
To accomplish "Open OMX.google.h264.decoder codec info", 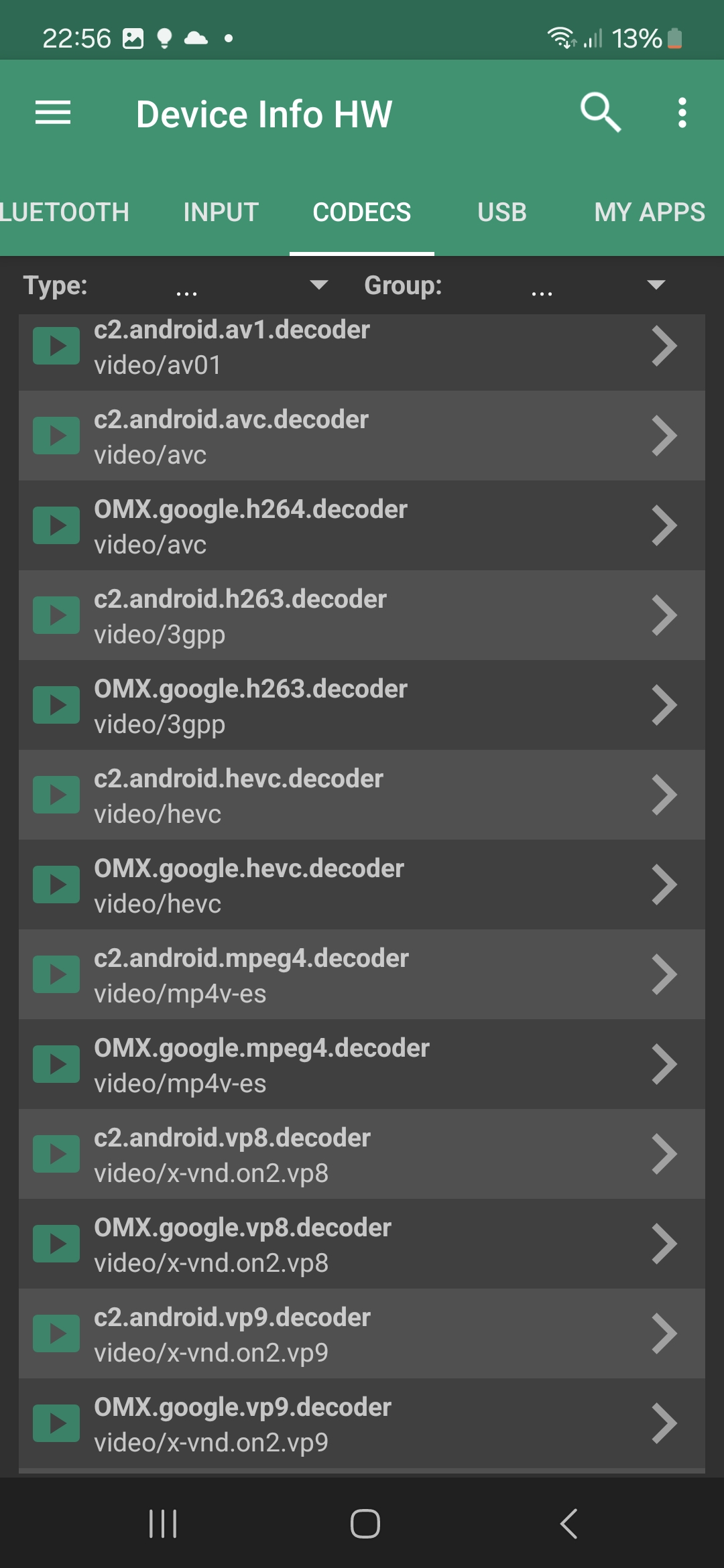I will pyautogui.click(x=362, y=526).
